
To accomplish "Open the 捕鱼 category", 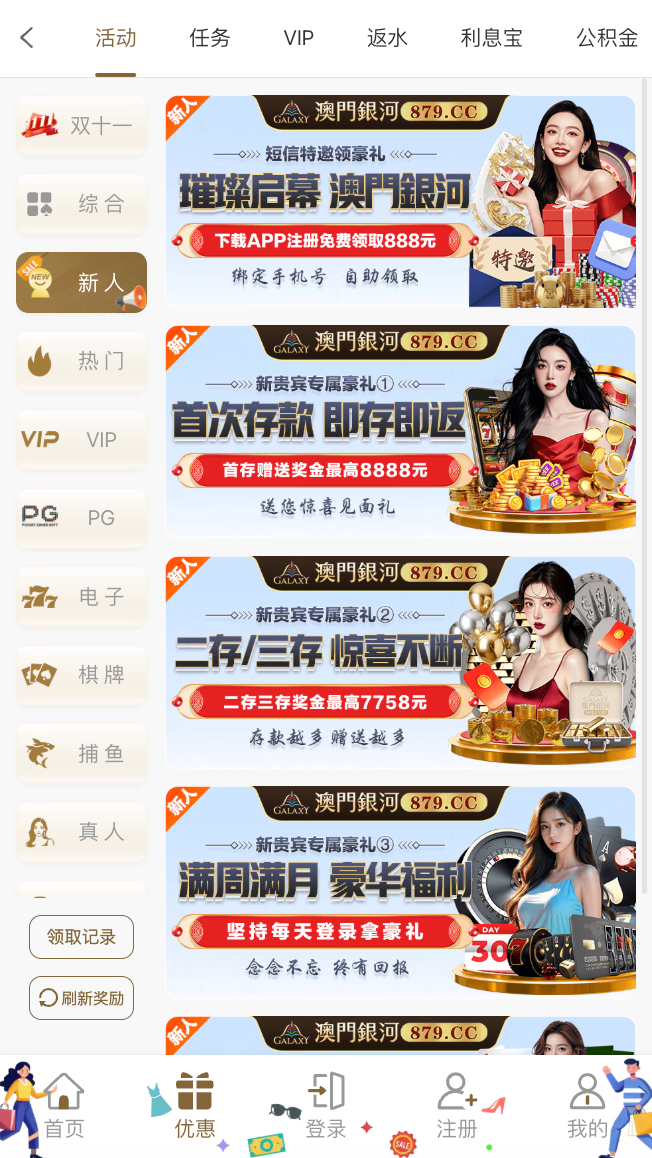I will coord(81,753).
